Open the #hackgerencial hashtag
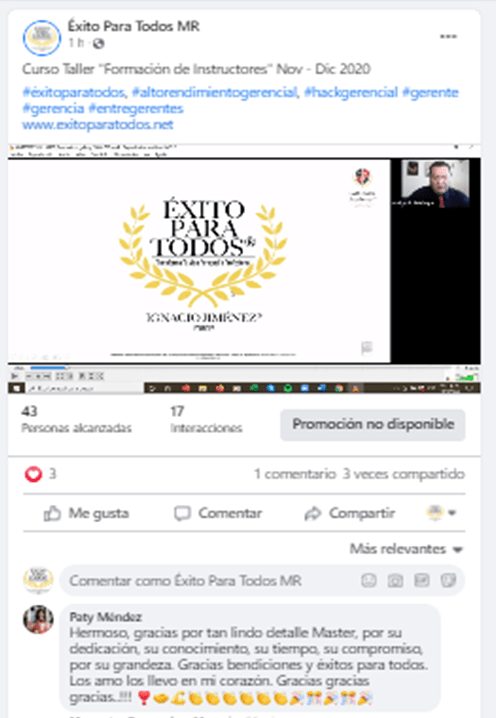This screenshot has width=496, height=718. coord(351,92)
